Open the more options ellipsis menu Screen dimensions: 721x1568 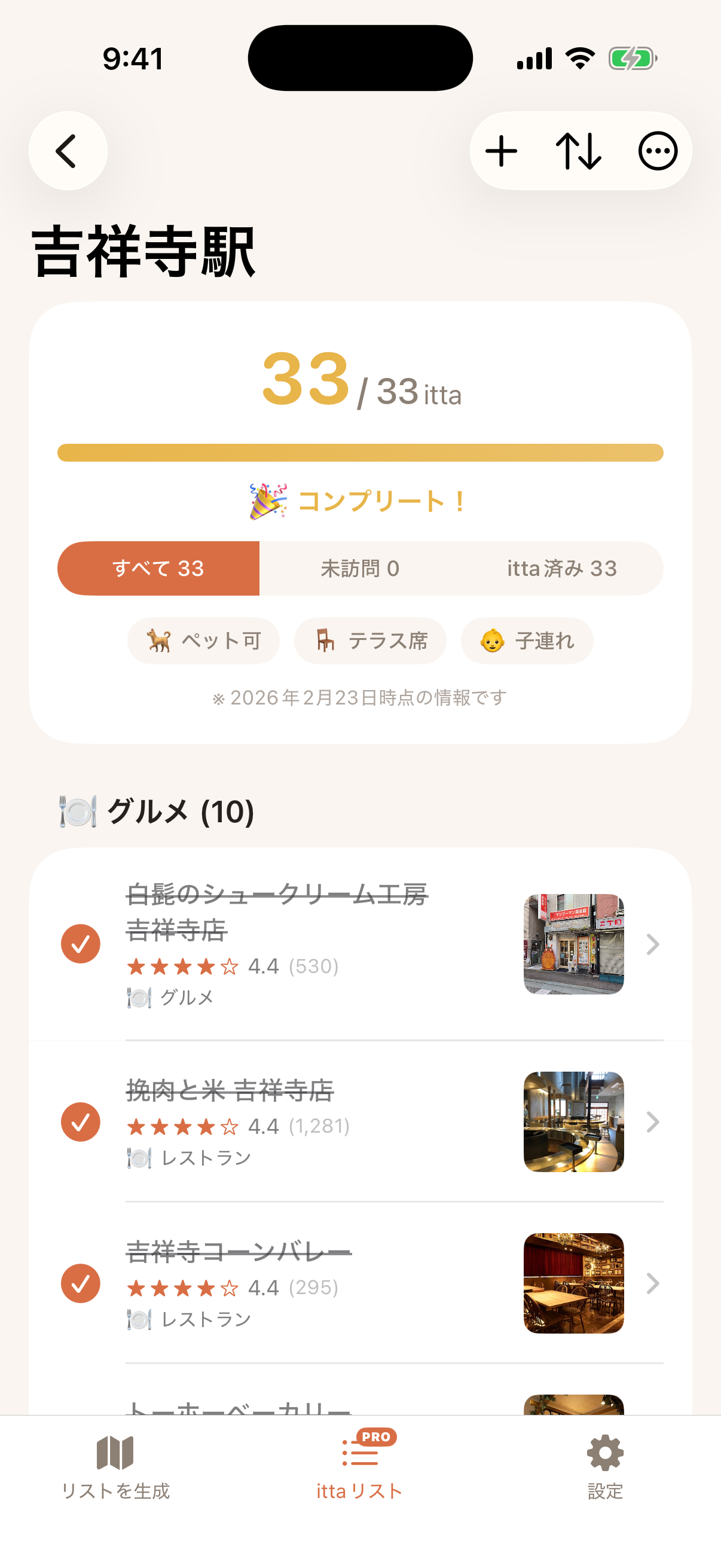(x=658, y=150)
